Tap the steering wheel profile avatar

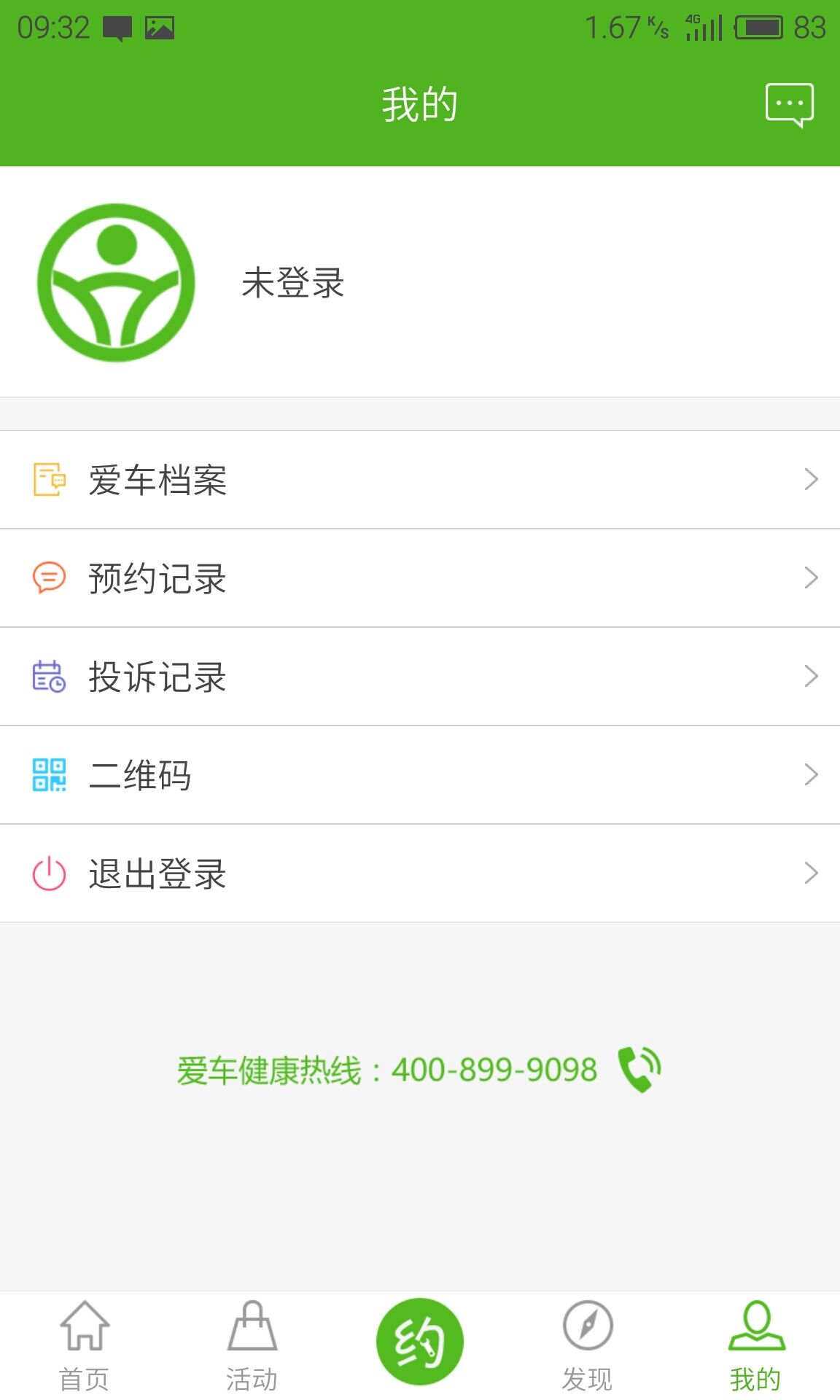[117, 283]
